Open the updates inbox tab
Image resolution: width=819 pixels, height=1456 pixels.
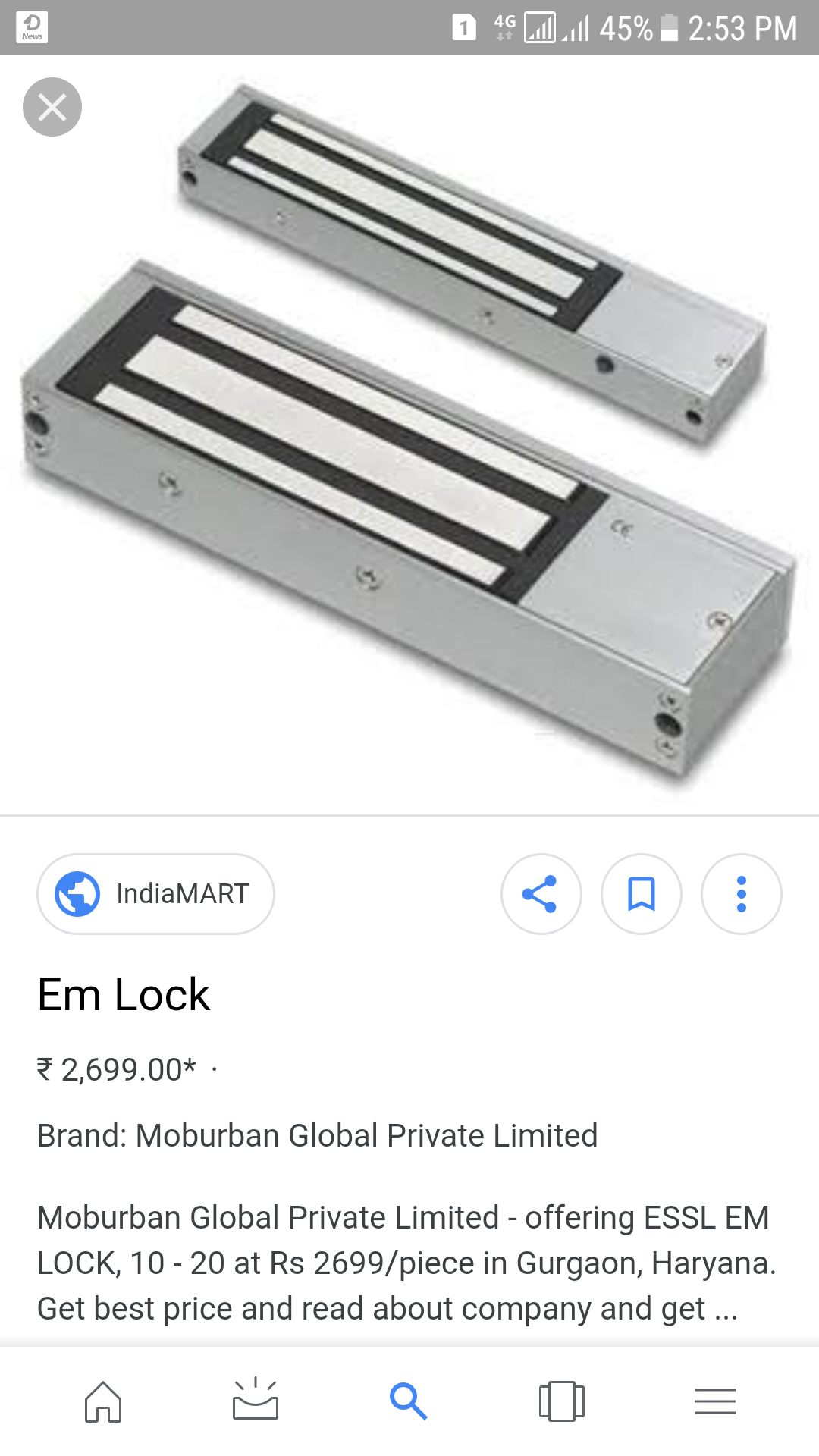pos(256,1401)
